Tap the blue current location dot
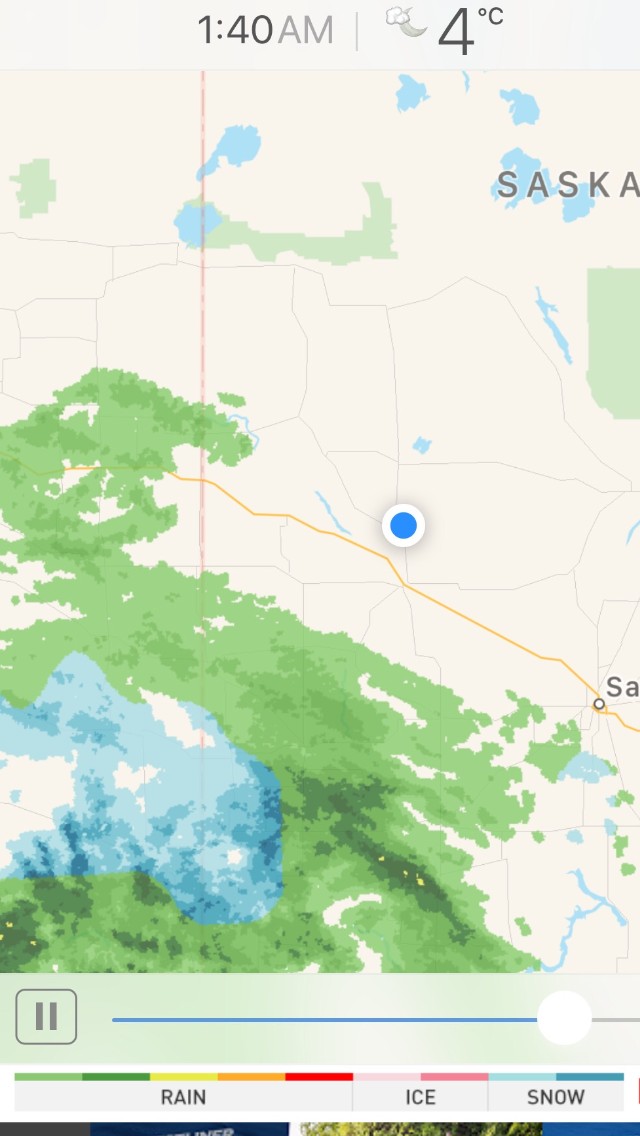640x1136 pixels. pyautogui.click(x=403, y=525)
